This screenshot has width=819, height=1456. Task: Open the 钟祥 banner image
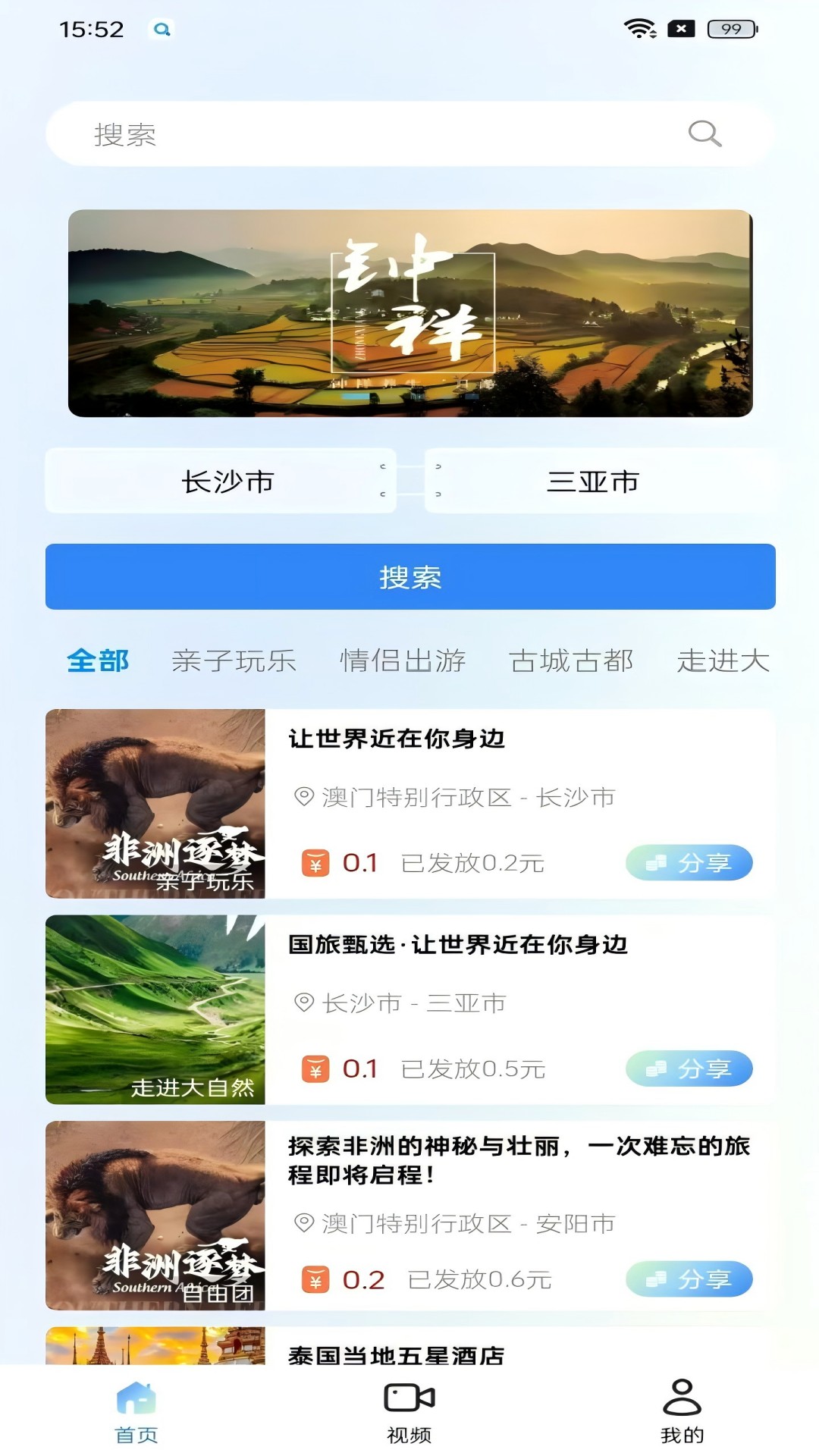(x=410, y=313)
